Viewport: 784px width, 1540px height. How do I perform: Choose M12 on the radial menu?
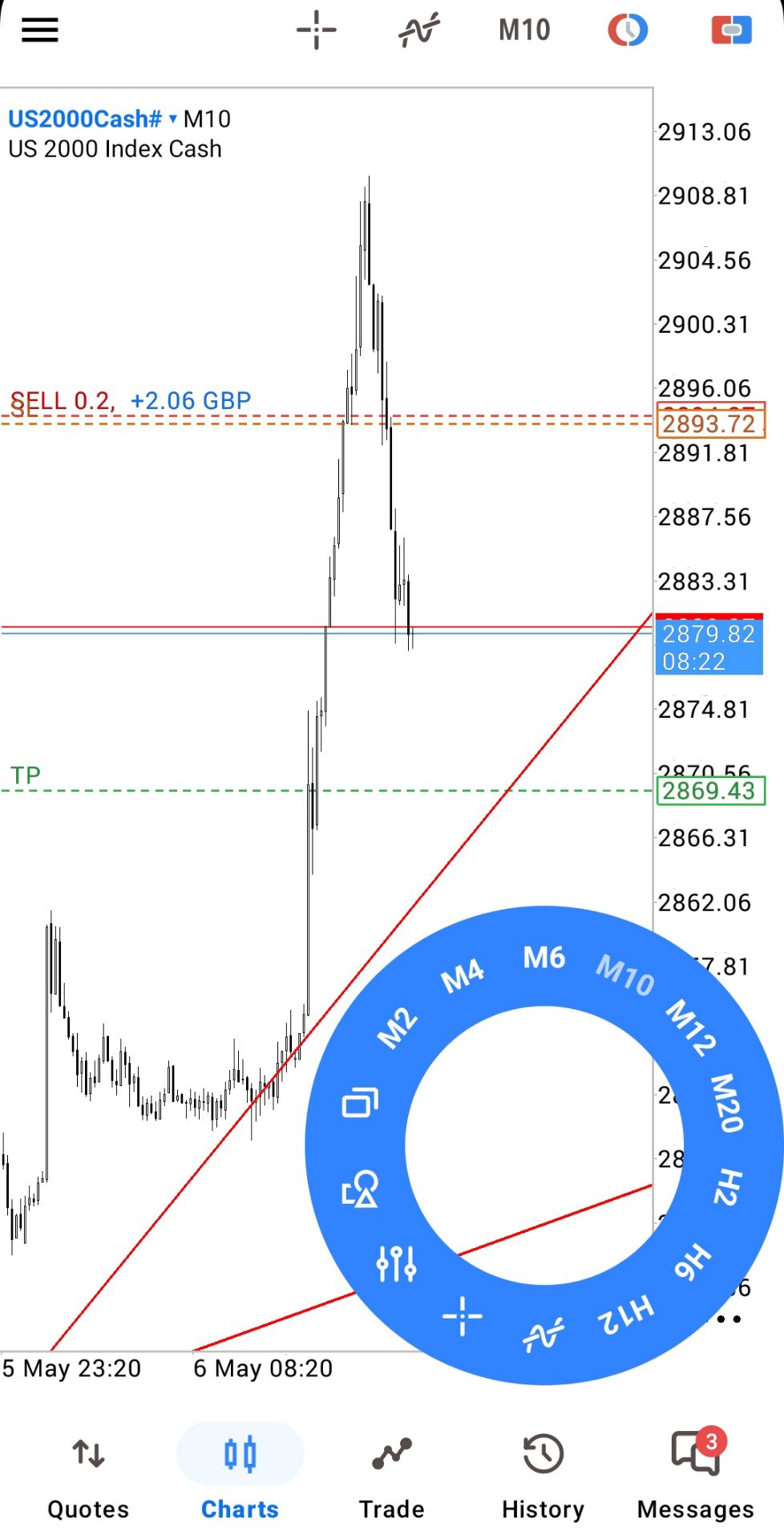coord(690,1027)
